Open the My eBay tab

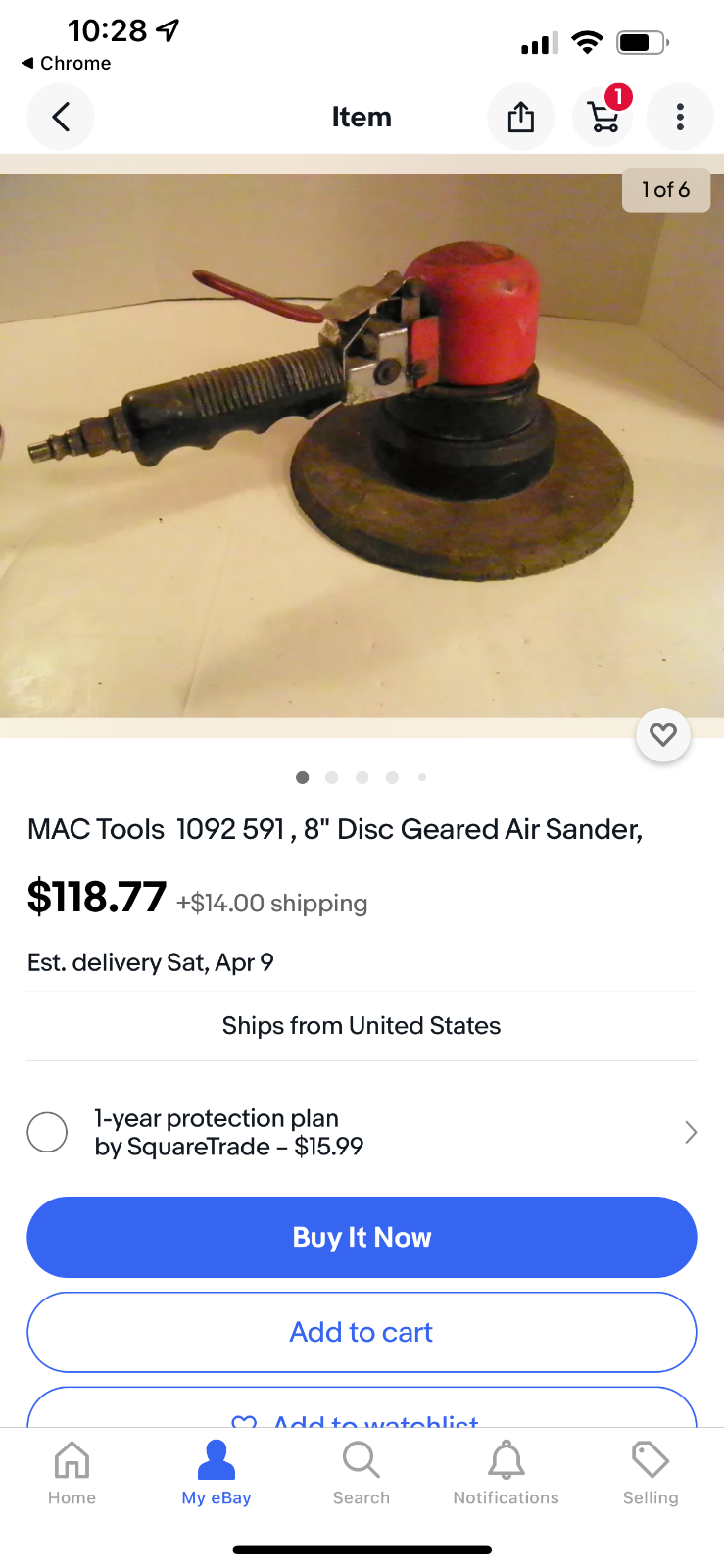tap(217, 1472)
